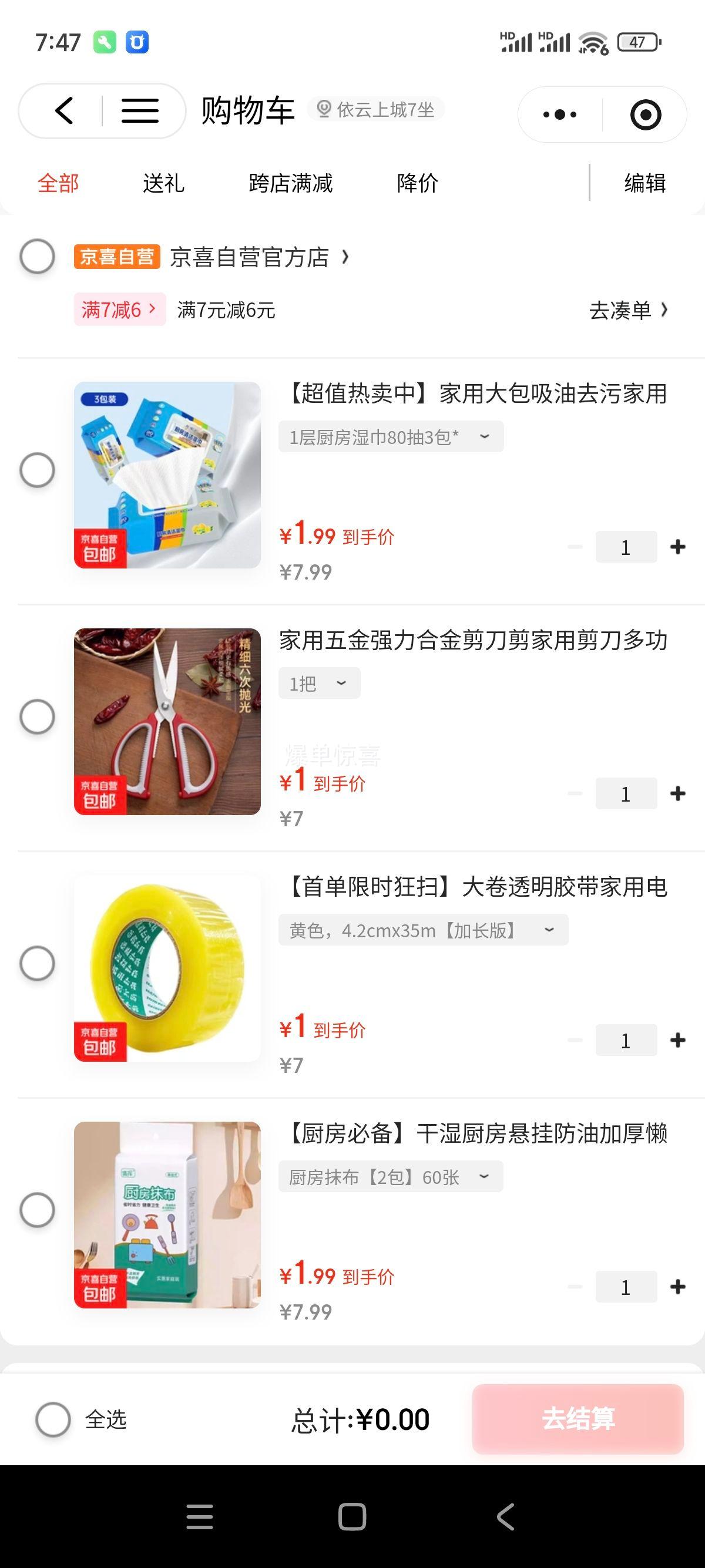The height and width of the screenshot is (1568, 705).
Task: Switch to the 降价 tab
Action: (x=417, y=183)
